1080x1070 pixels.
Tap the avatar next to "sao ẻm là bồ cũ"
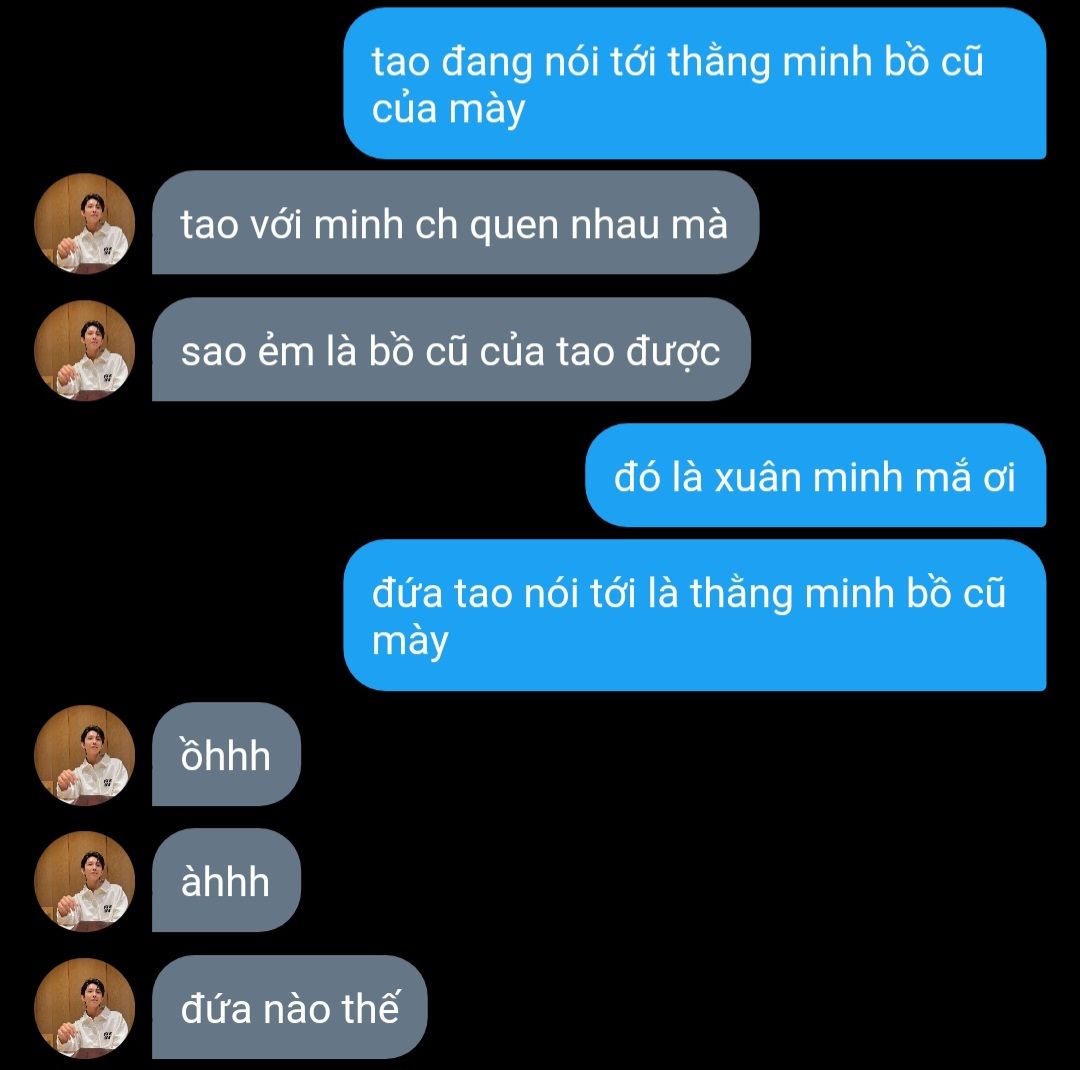(84, 350)
